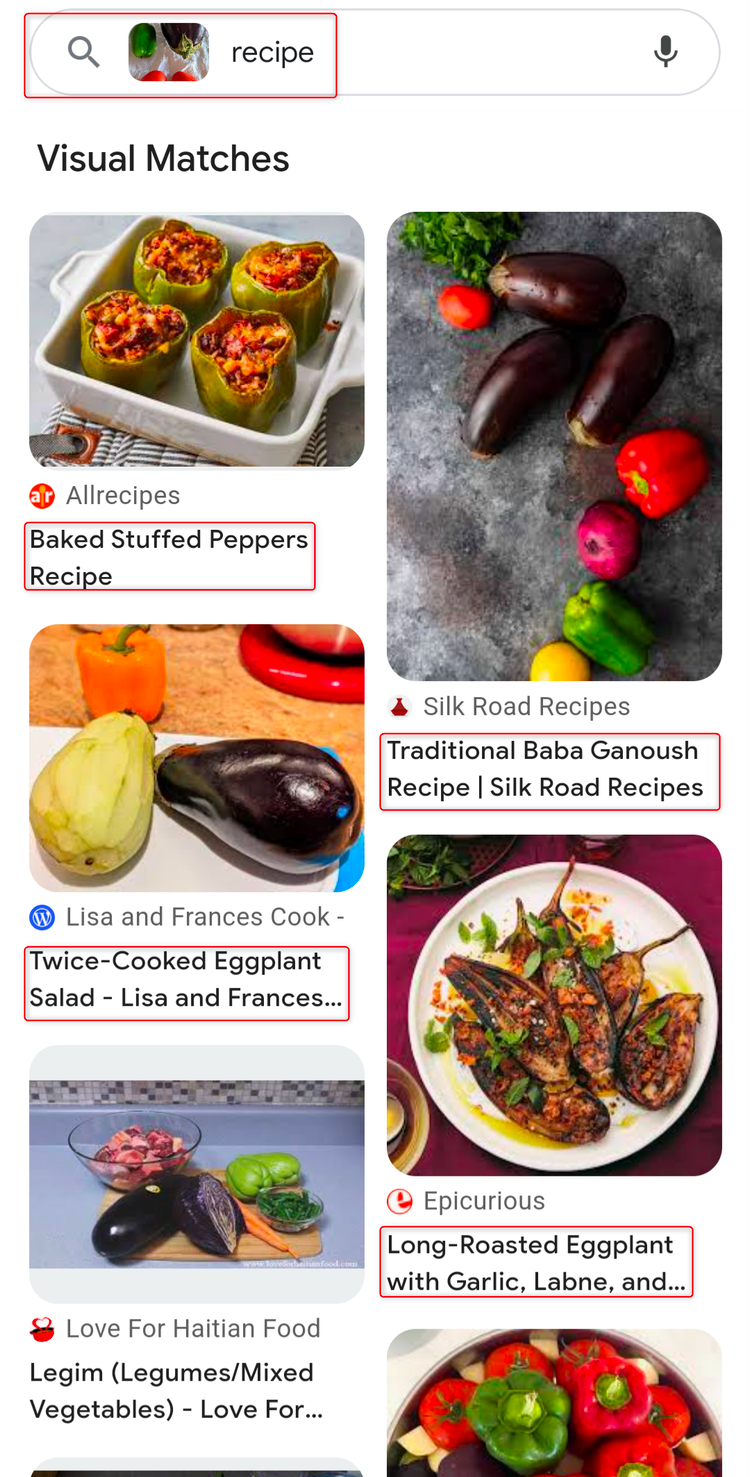Click the stuffed peppers dish thumbnail
This screenshot has width=750, height=1477.
(196, 340)
